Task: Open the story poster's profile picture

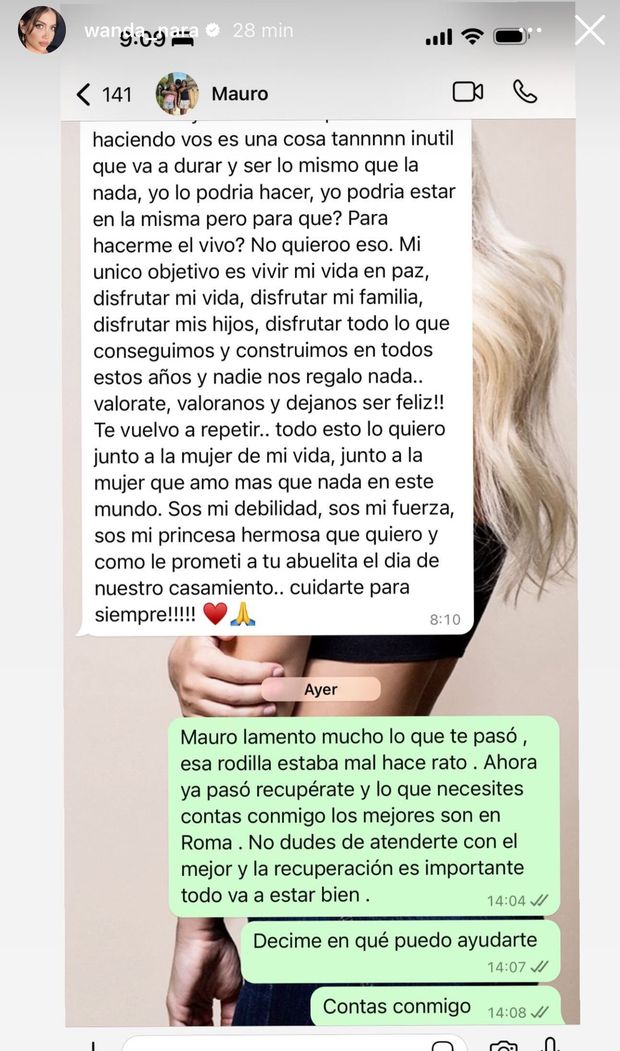Action: click(x=42, y=30)
